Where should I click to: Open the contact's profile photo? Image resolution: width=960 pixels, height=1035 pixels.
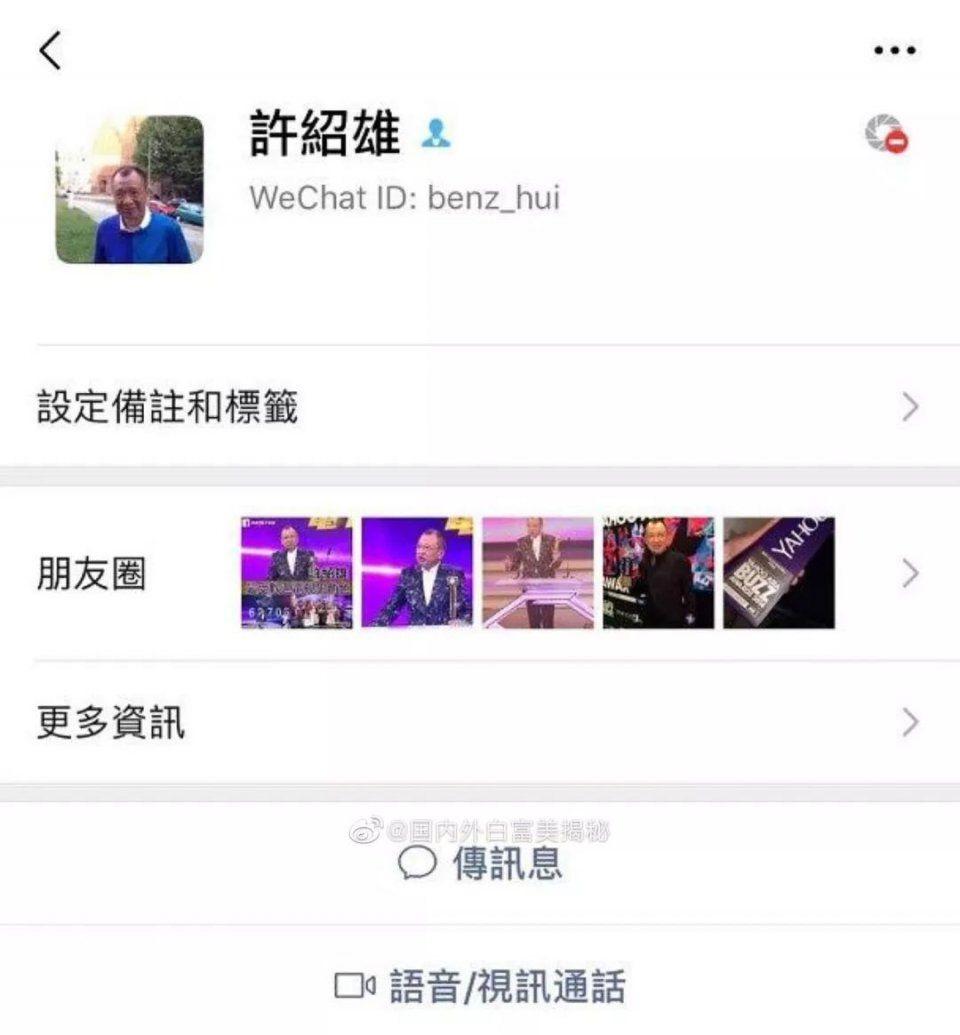pyautogui.click(x=130, y=186)
